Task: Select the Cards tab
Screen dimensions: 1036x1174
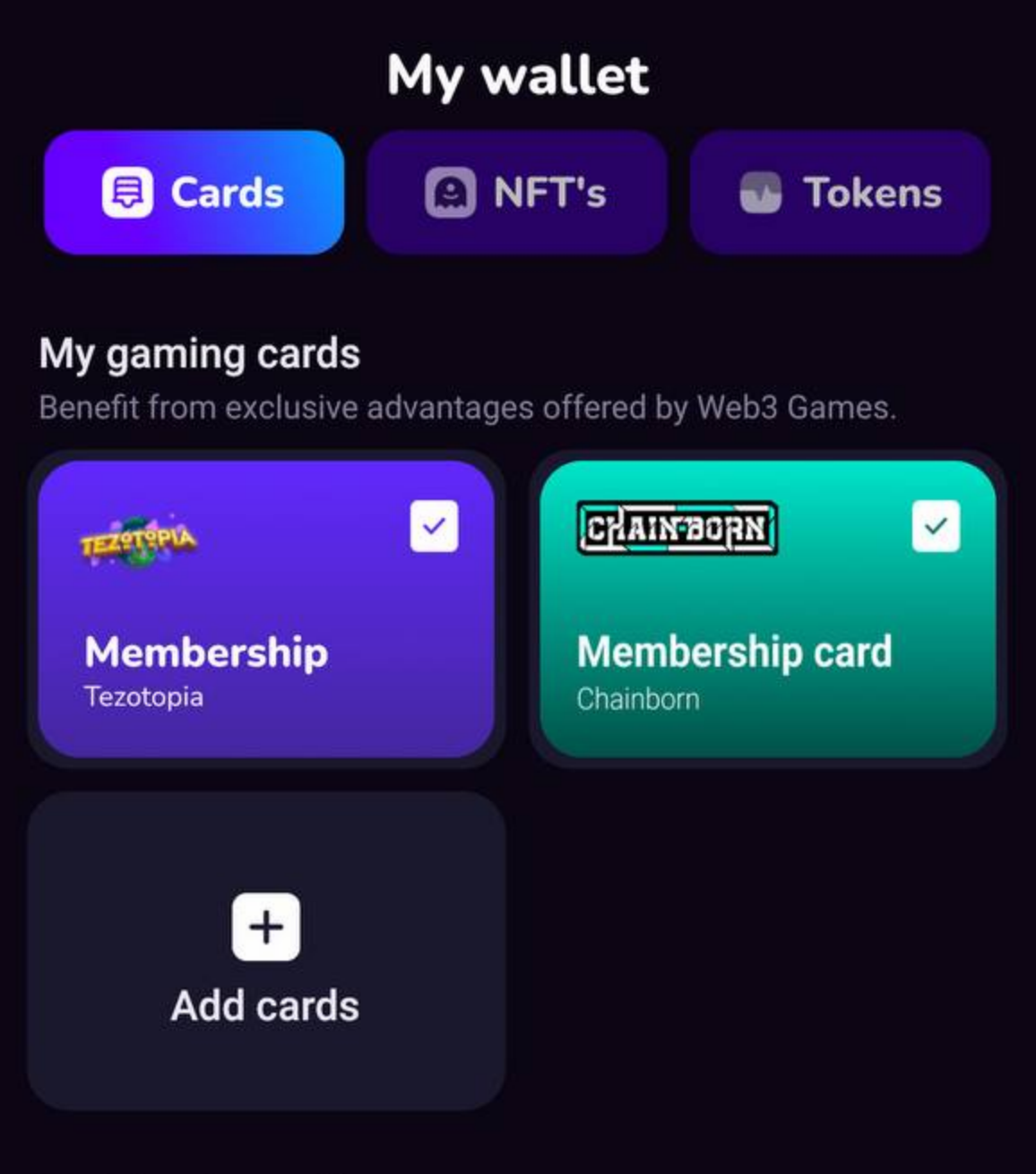Action: (x=194, y=193)
